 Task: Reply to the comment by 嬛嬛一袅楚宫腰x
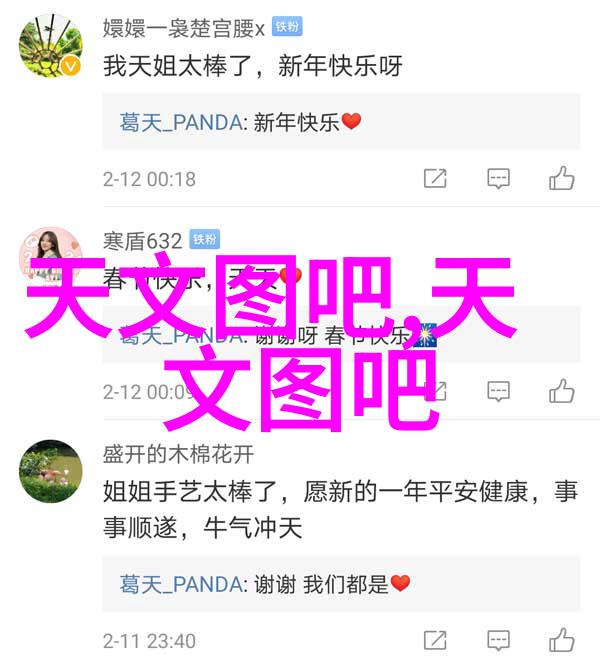point(498,179)
